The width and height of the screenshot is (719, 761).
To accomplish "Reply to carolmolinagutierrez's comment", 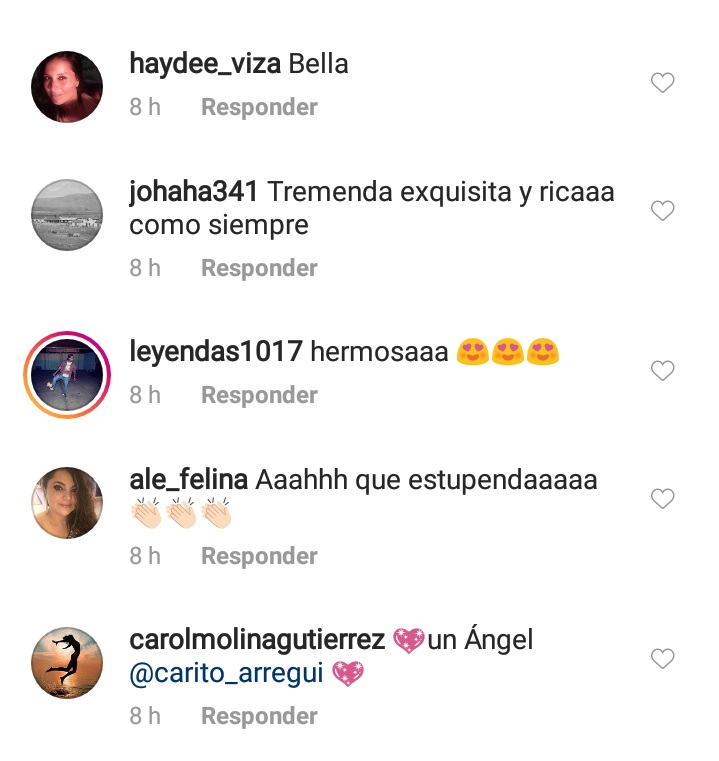I will tap(259, 716).
